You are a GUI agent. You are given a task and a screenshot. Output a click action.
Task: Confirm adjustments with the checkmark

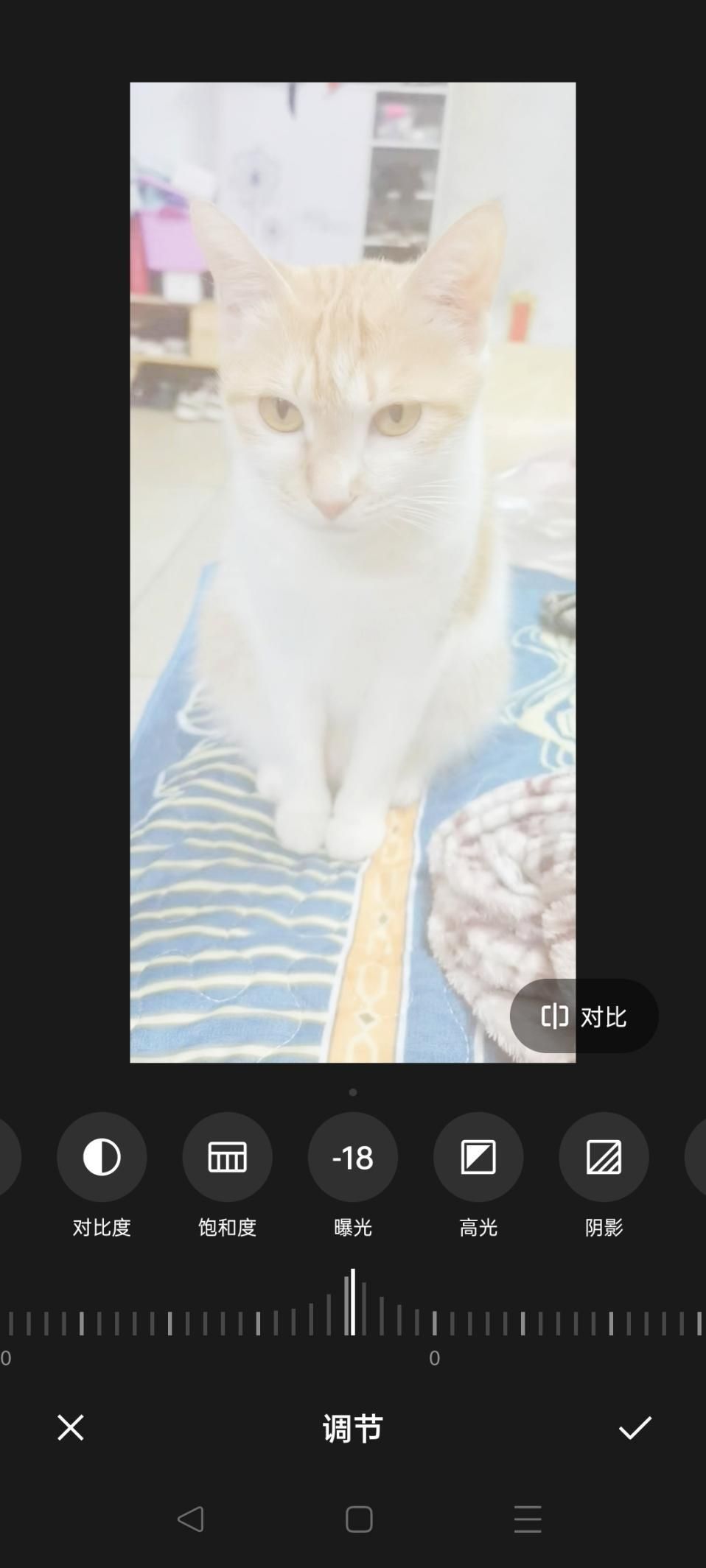coord(635,1427)
